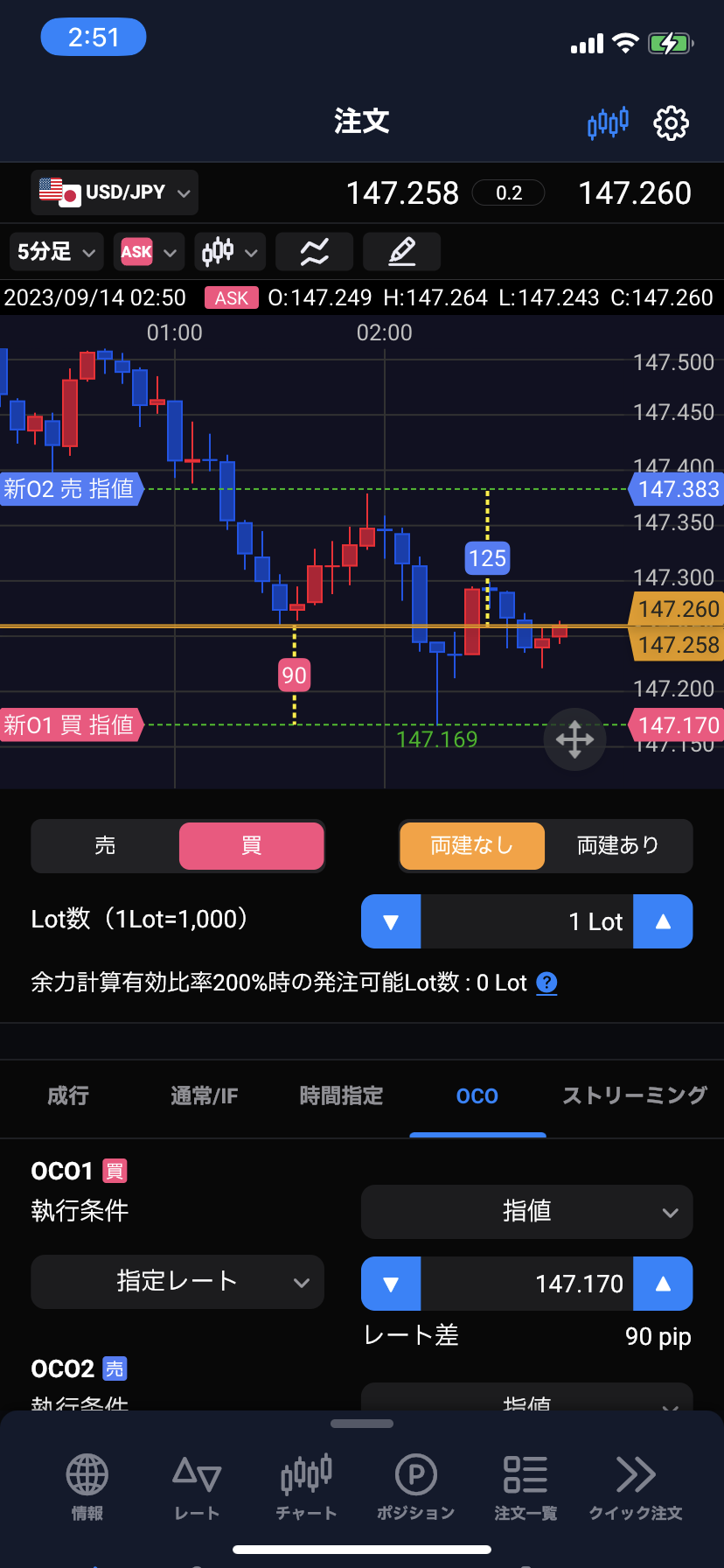The width and height of the screenshot is (724, 1568).
Task: Decrease the Lot count
Action: coord(391,921)
